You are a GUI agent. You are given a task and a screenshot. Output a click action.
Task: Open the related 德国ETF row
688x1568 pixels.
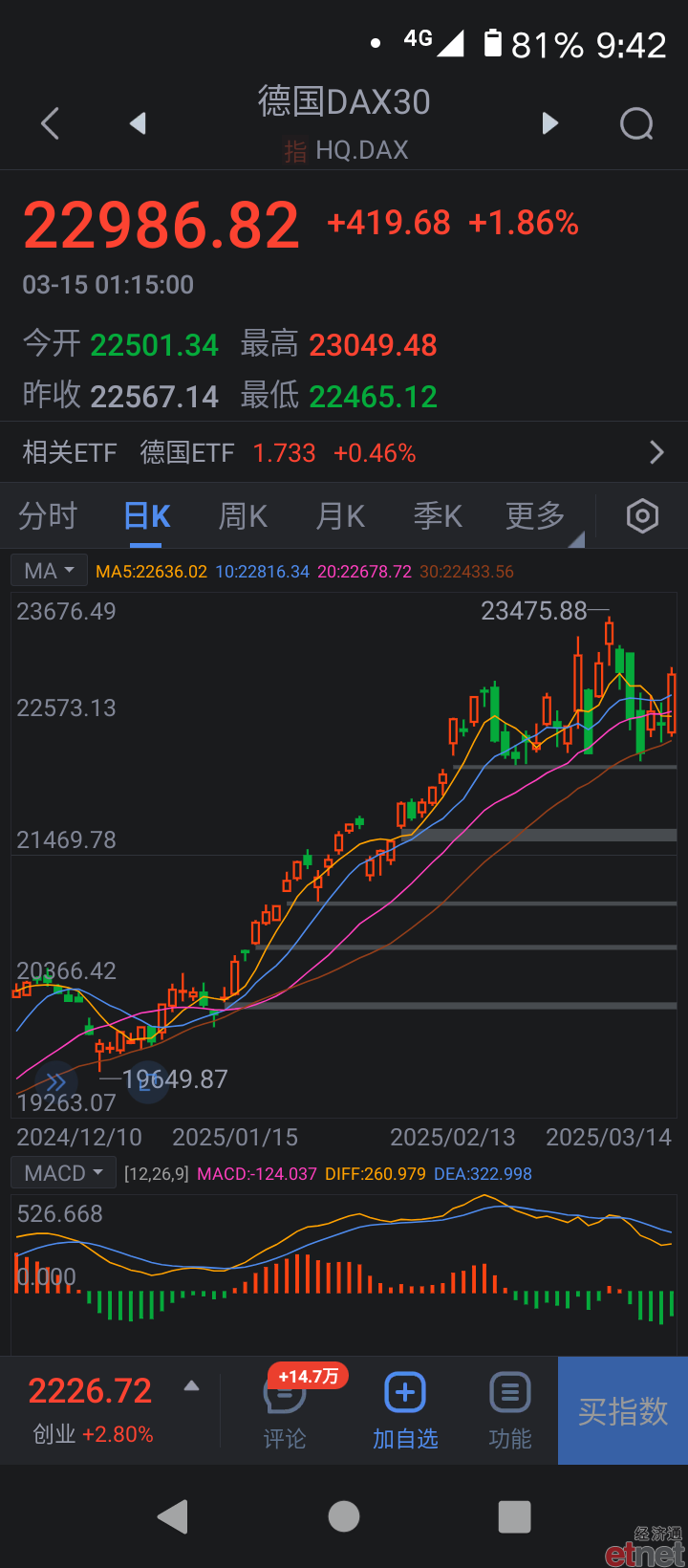(x=344, y=452)
